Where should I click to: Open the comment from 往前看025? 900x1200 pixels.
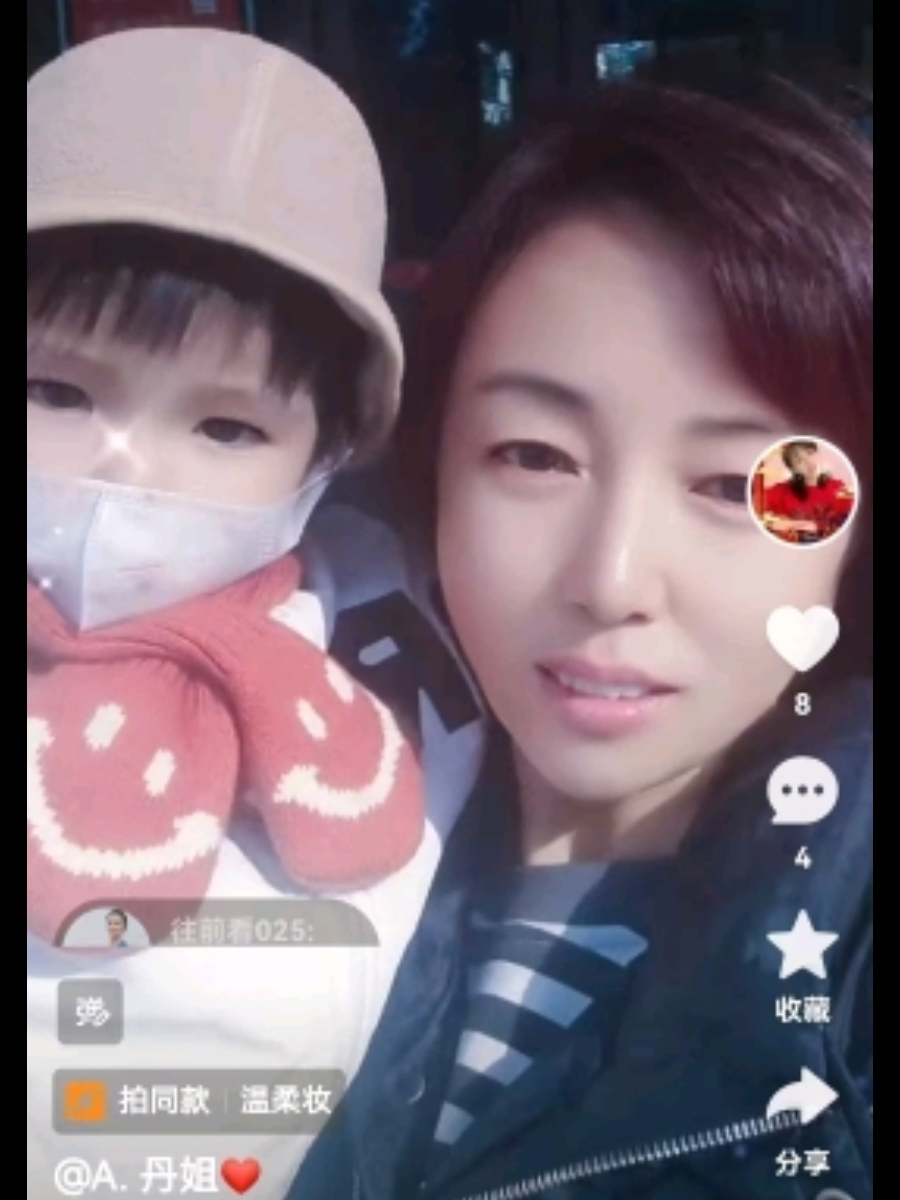(x=219, y=929)
